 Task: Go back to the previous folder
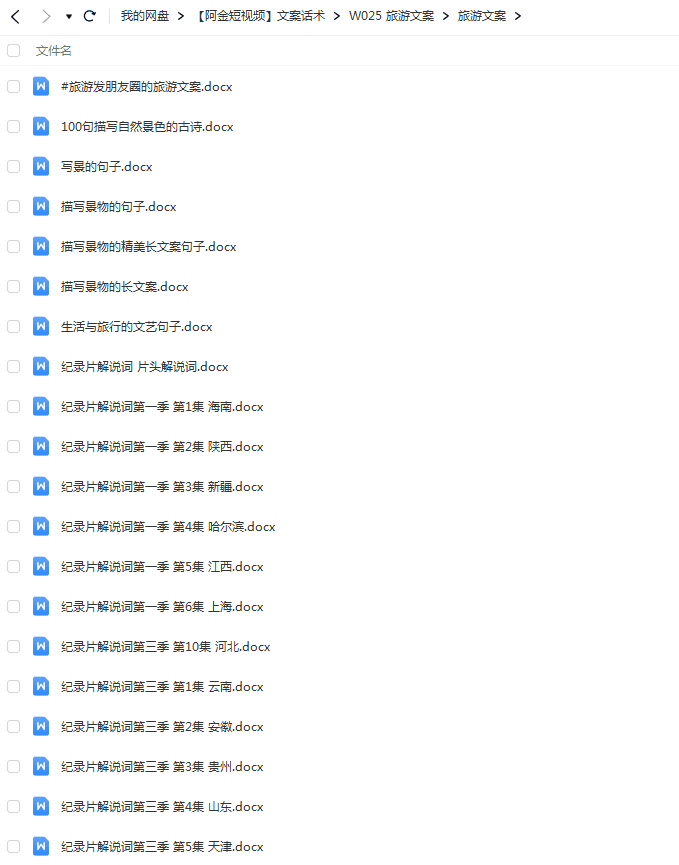coord(15,16)
